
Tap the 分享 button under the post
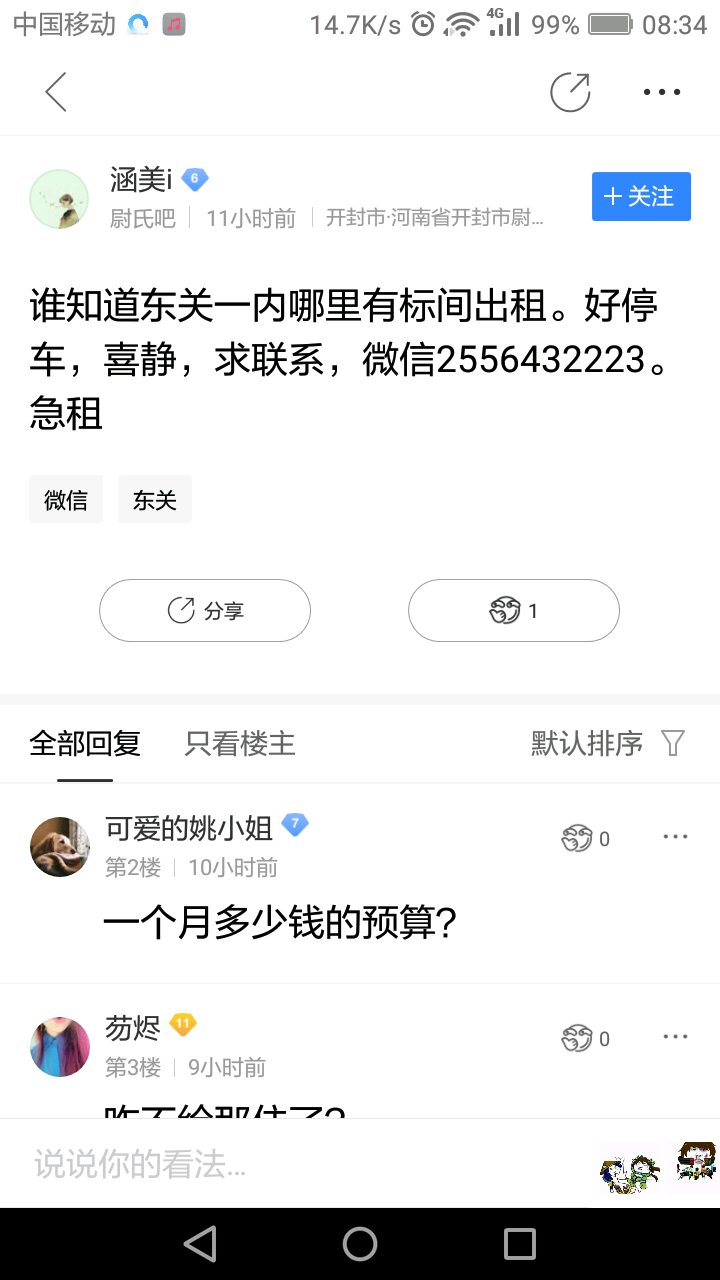tap(205, 610)
